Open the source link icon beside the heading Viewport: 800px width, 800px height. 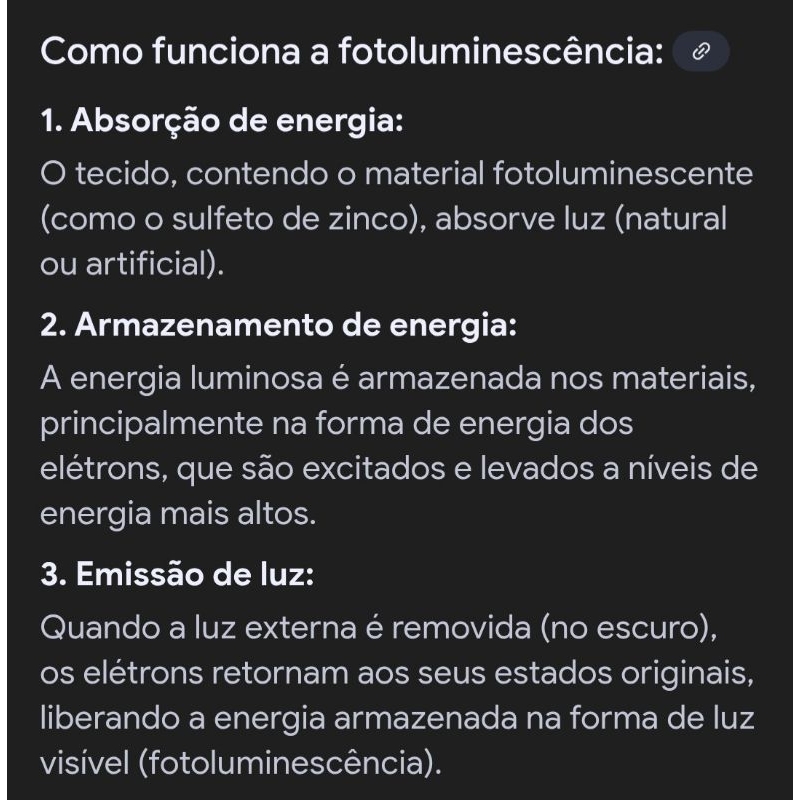tap(701, 52)
